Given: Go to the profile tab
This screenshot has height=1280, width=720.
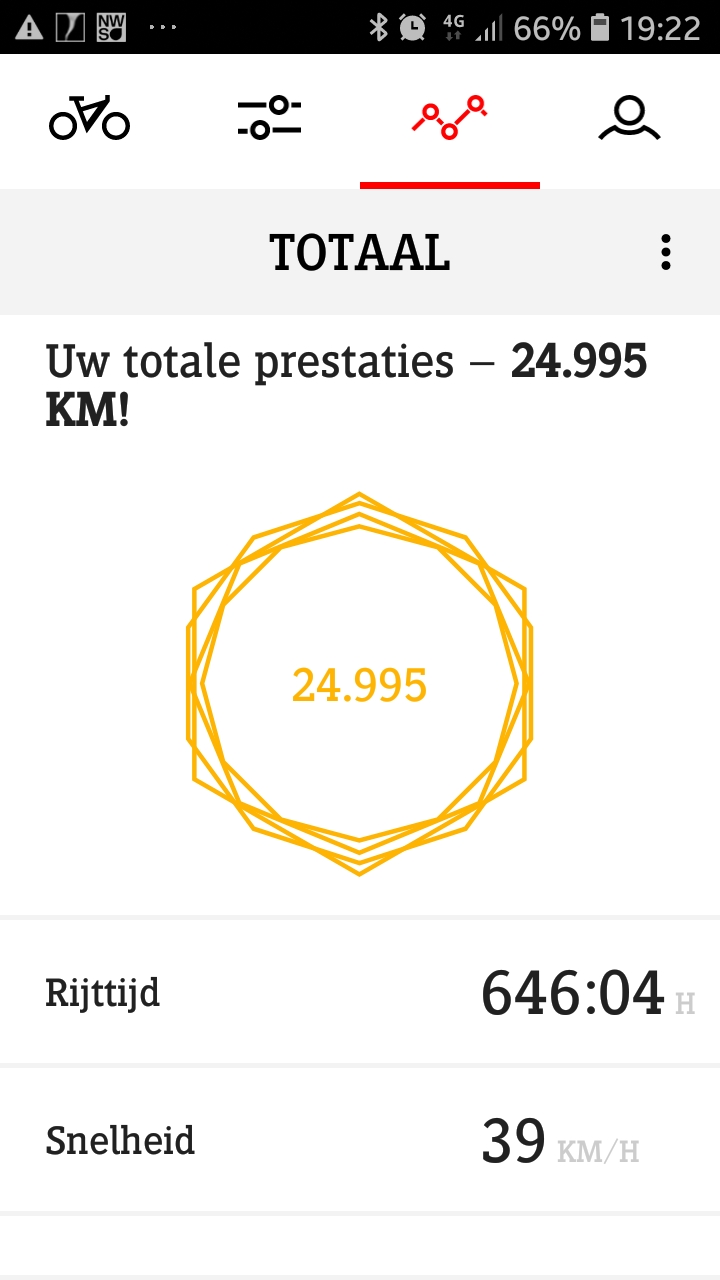Looking at the screenshot, I should 630,119.
